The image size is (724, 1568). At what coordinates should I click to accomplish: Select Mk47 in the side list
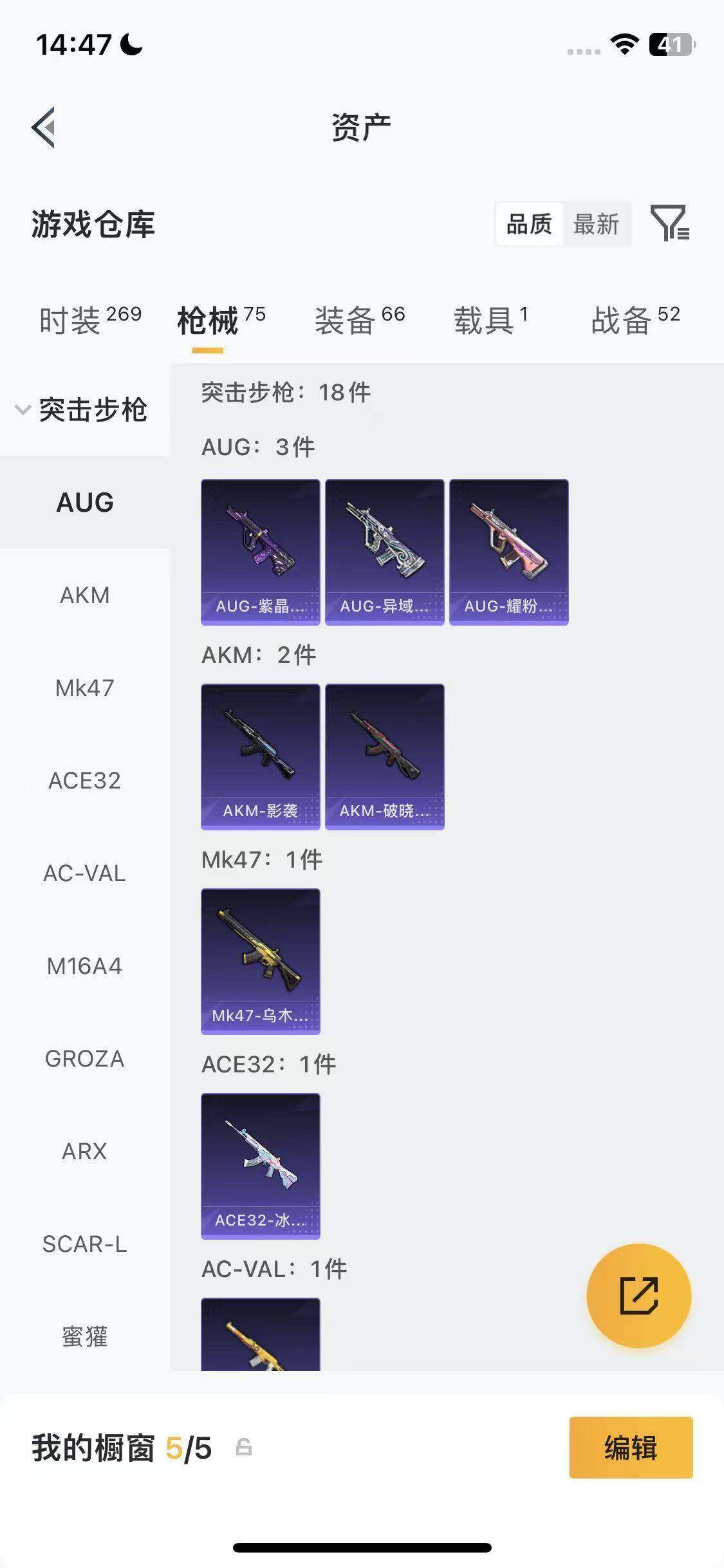(x=84, y=688)
